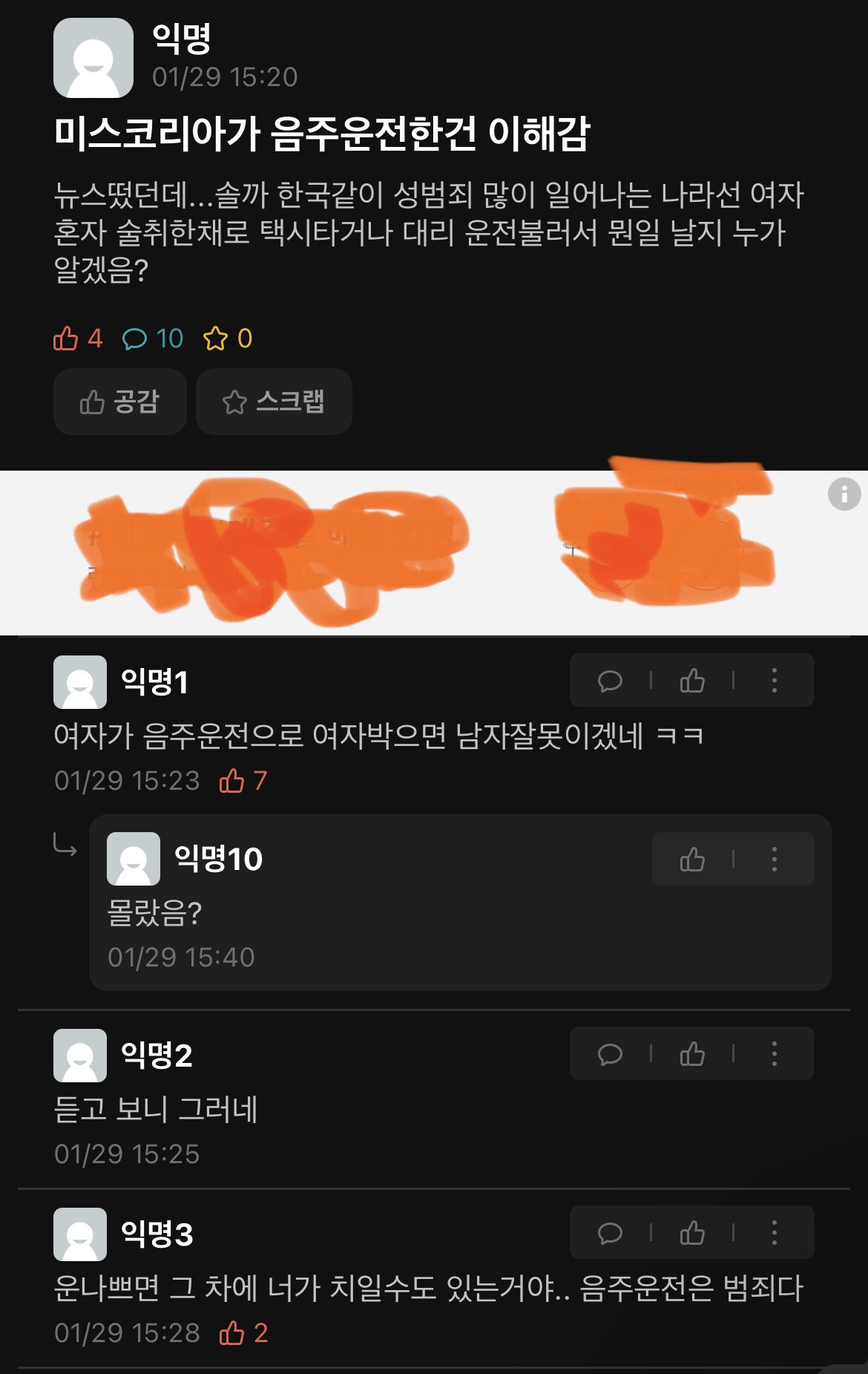Like 익명10's reply
The image size is (868, 1374).
tap(692, 860)
